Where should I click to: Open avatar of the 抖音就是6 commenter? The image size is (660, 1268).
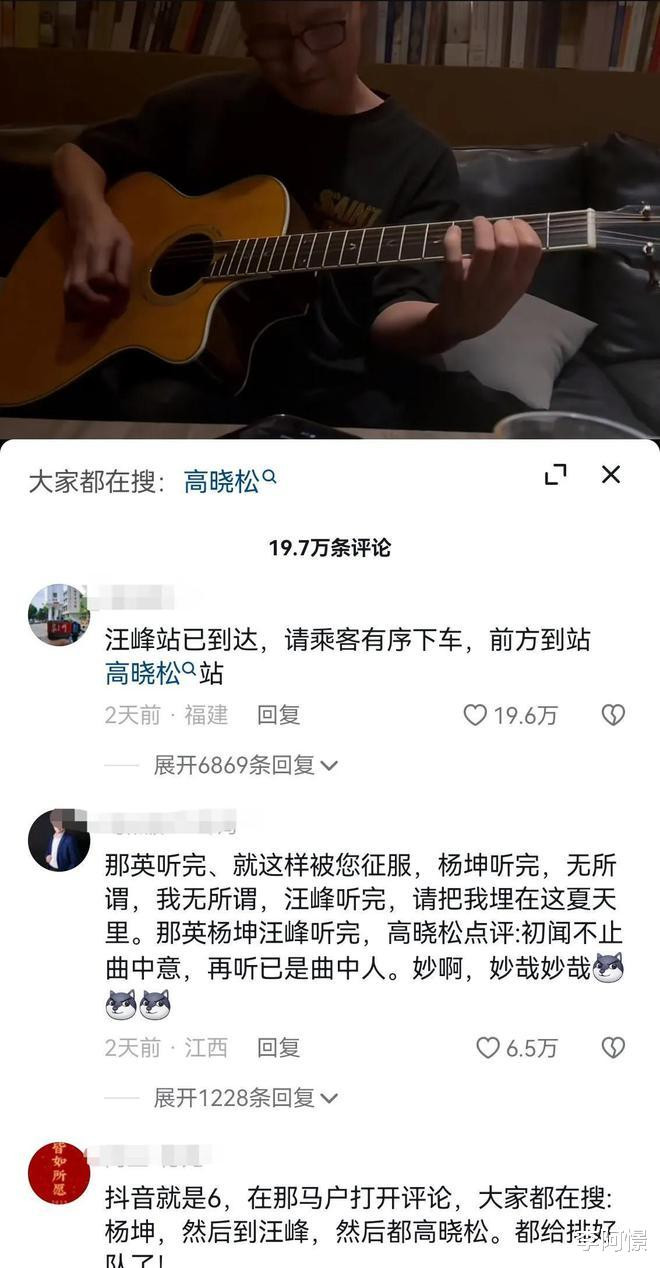click(58, 1173)
